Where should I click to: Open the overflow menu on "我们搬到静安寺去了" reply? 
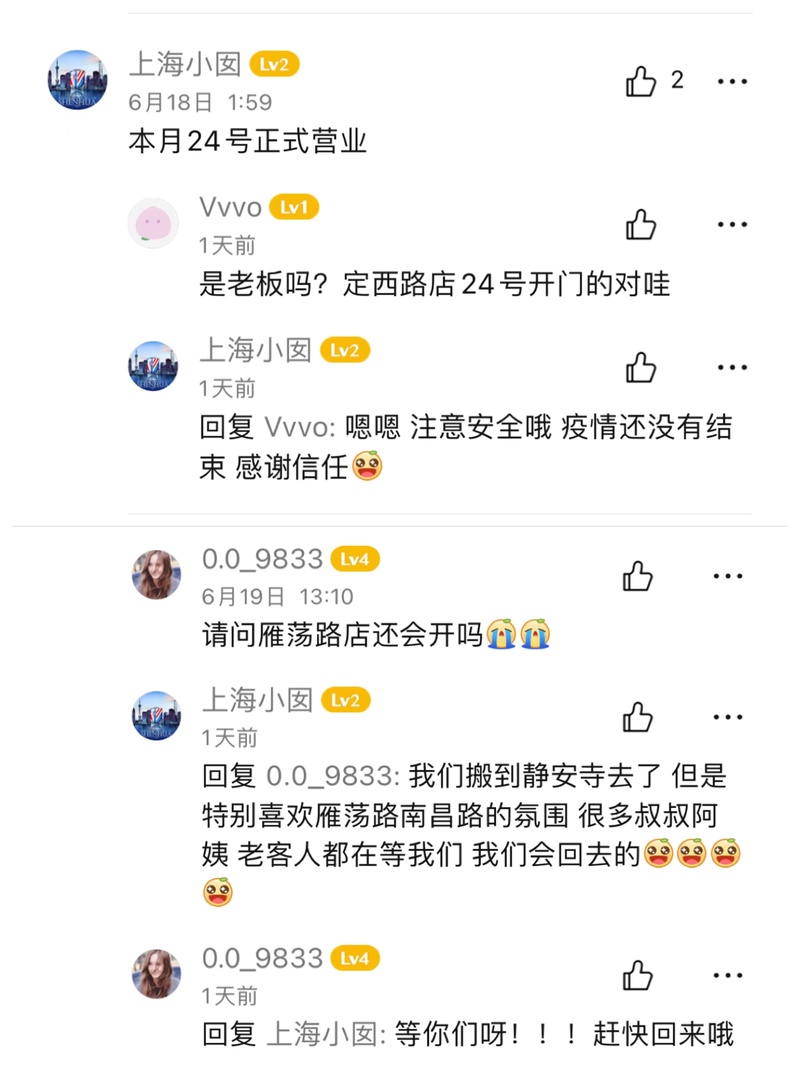coord(728,716)
